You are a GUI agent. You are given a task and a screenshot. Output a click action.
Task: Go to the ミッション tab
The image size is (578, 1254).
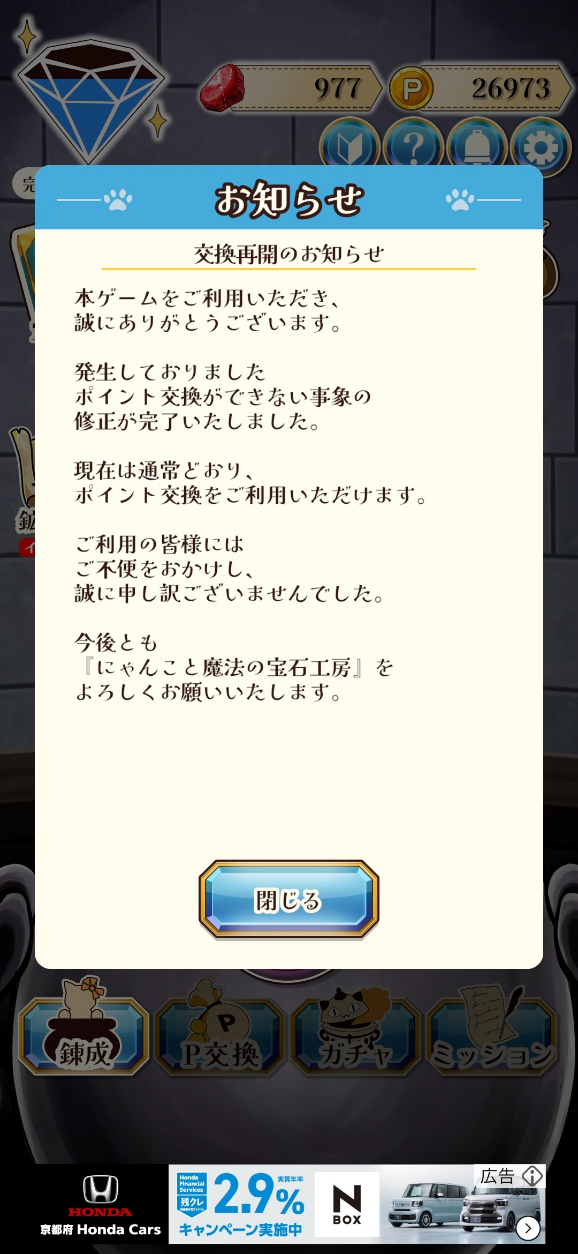[x=491, y=1036]
